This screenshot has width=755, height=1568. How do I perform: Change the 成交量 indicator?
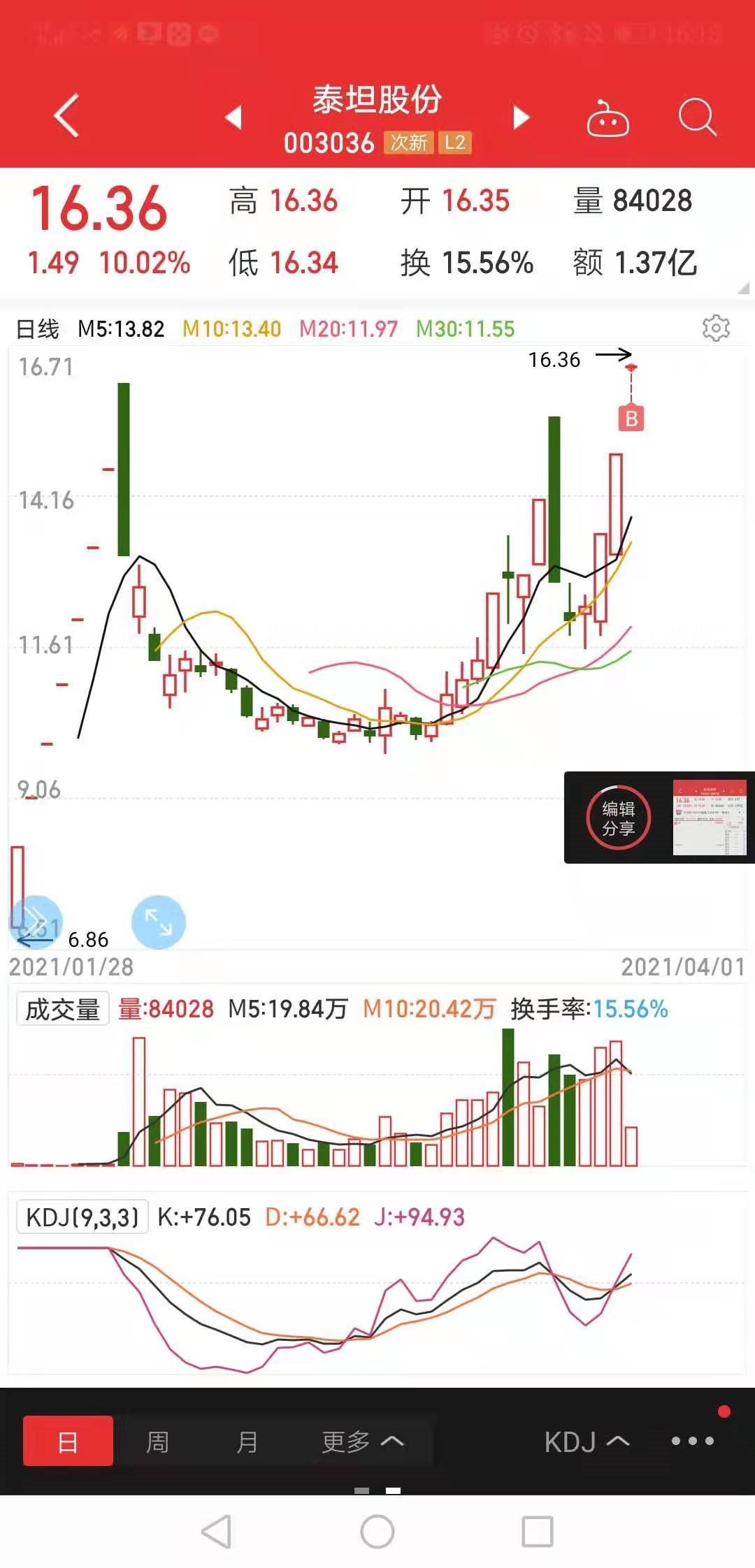[x=63, y=1009]
